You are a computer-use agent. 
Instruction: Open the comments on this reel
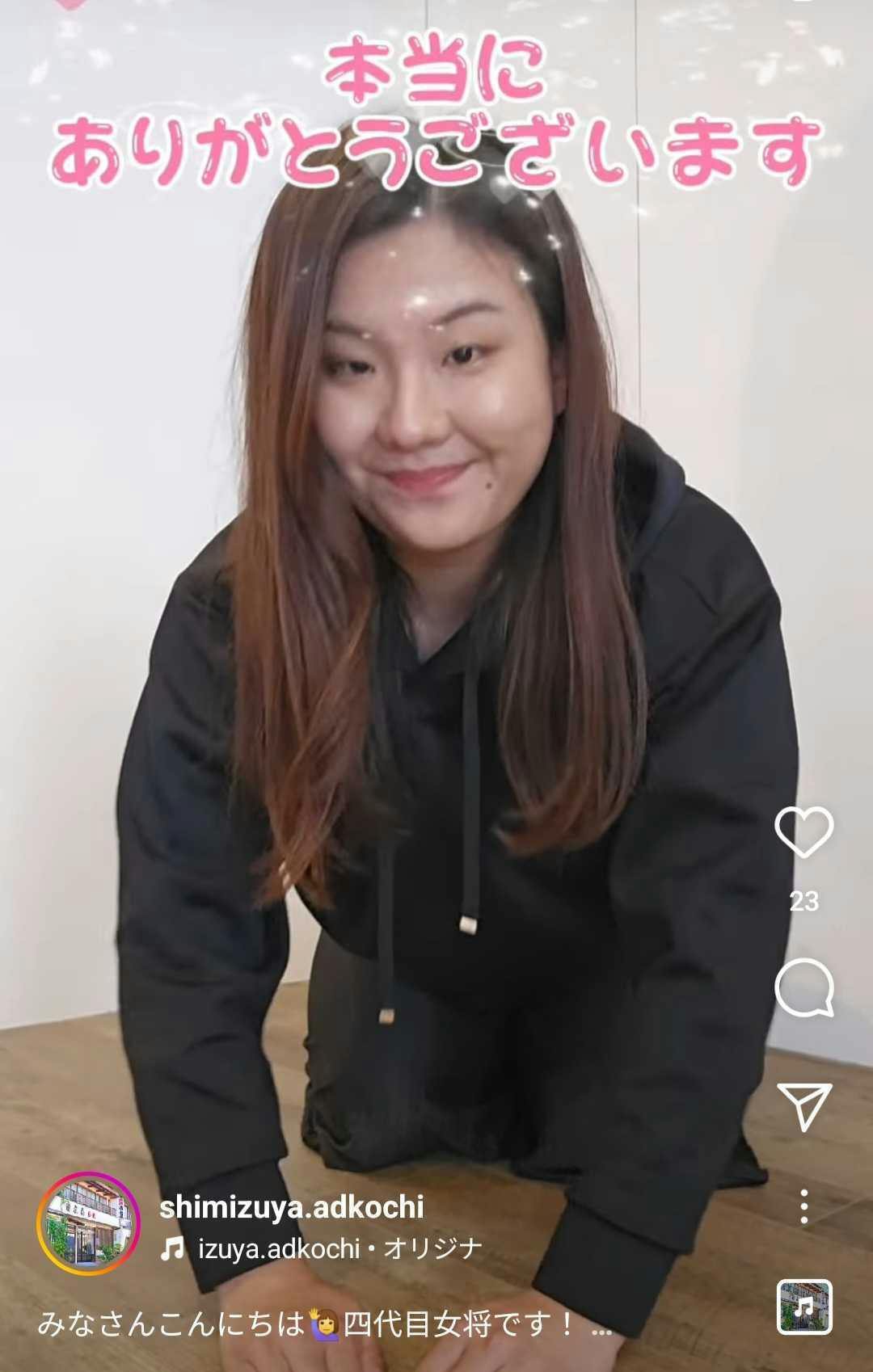(x=803, y=987)
